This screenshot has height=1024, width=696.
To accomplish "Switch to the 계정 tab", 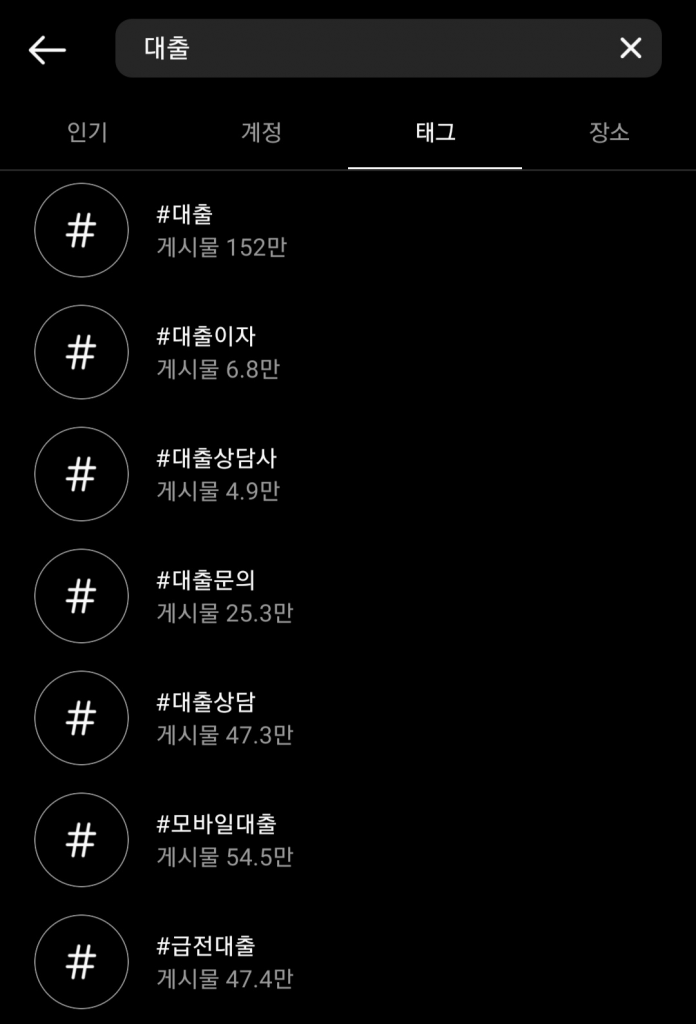I will 261,132.
